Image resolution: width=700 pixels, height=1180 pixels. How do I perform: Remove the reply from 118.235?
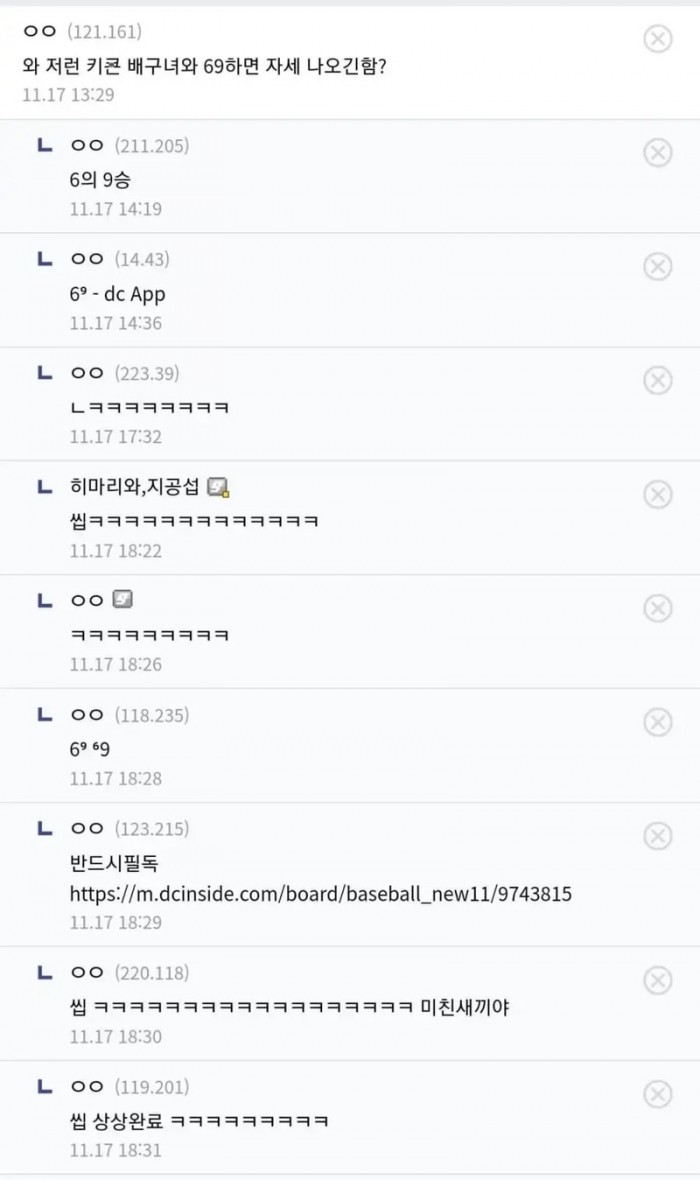point(657,722)
